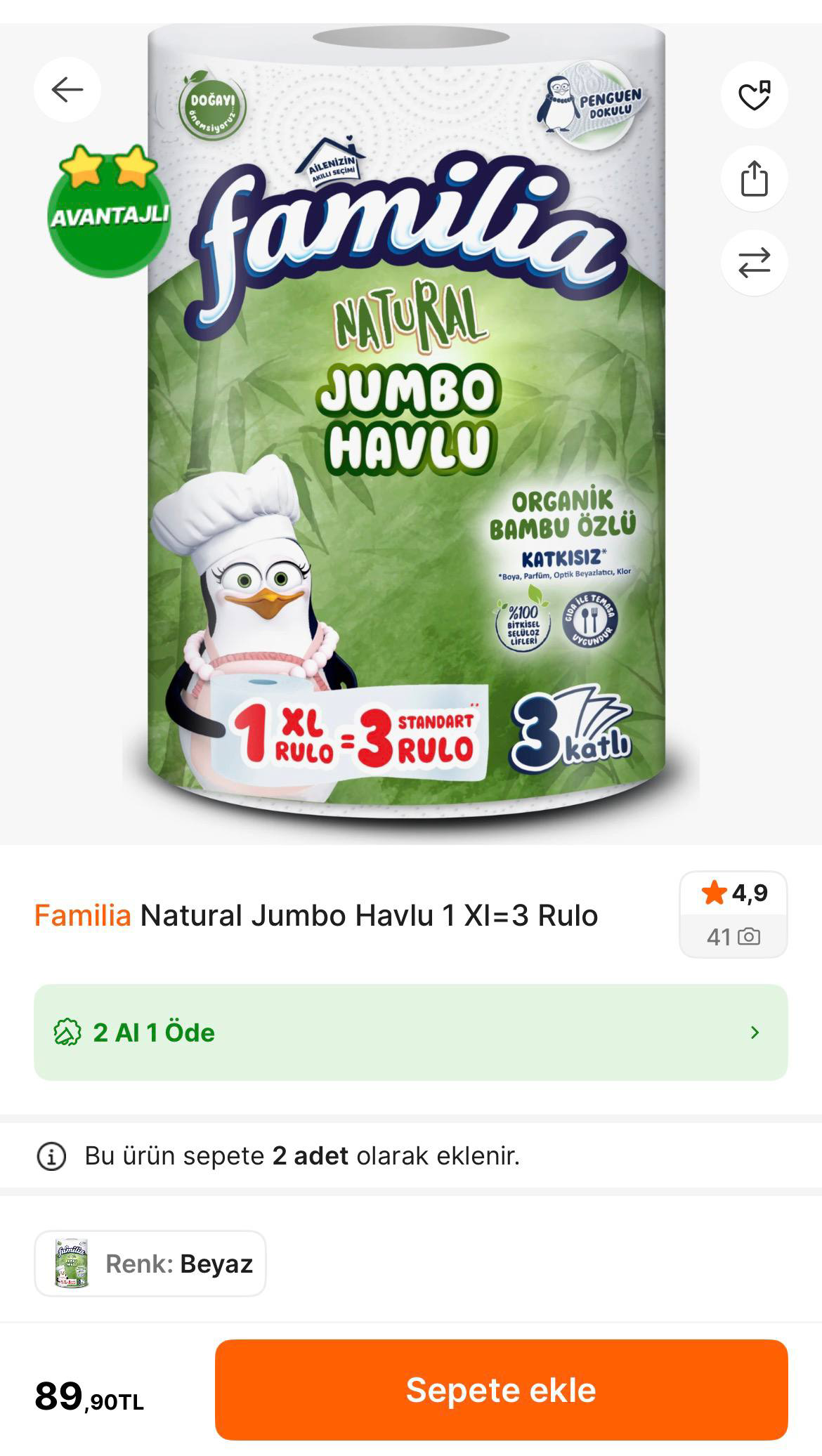Tap Sepete ekle to add to cart

pyautogui.click(x=501, y=1389)
